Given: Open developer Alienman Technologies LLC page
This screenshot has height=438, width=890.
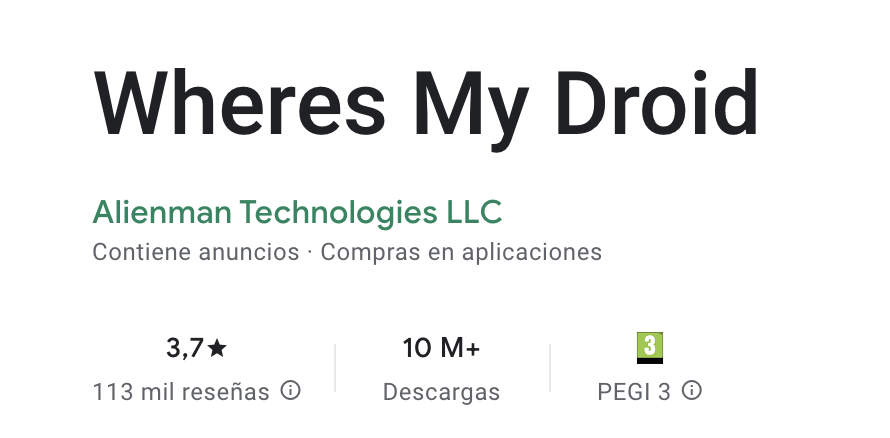Looking at the screenshot, I should (296, 212).
